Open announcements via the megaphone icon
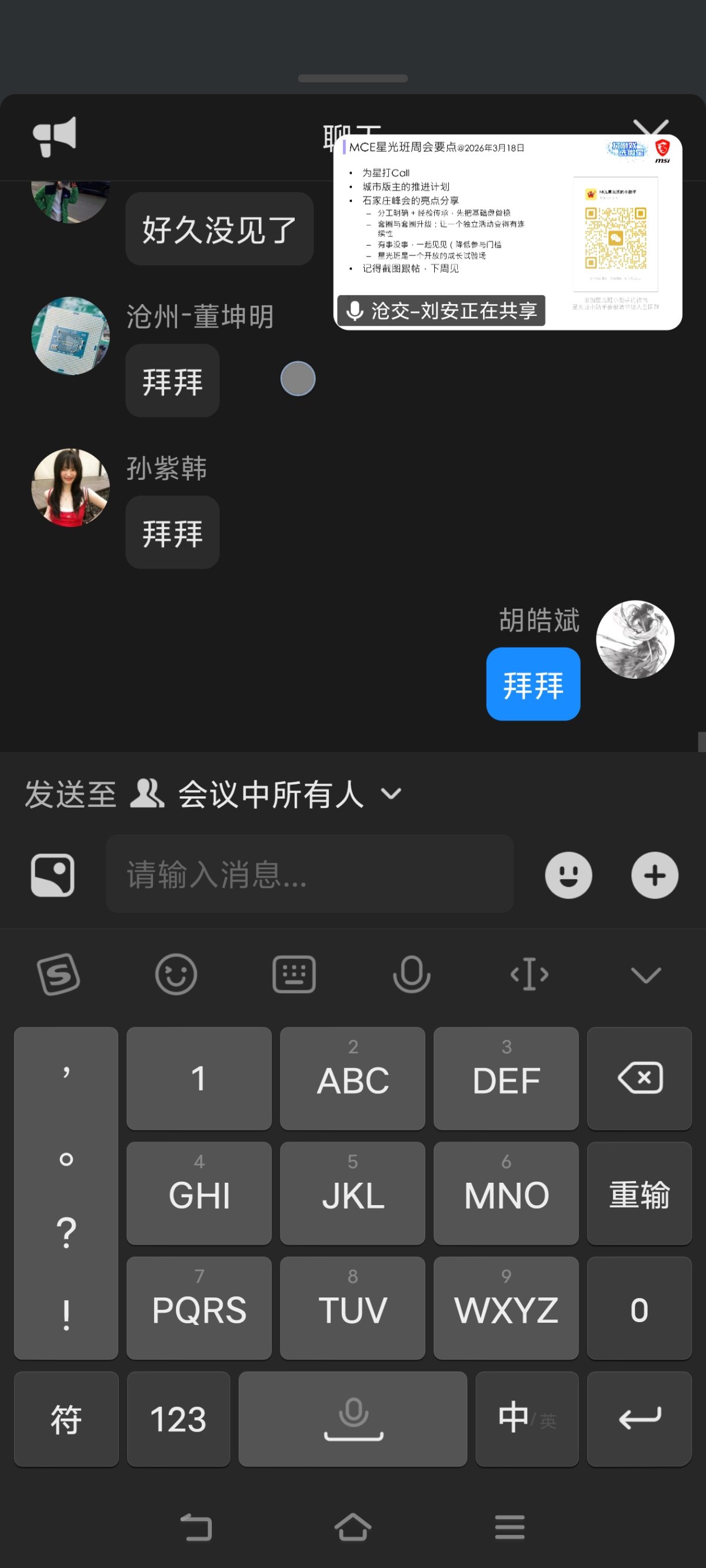 [56, 135]
